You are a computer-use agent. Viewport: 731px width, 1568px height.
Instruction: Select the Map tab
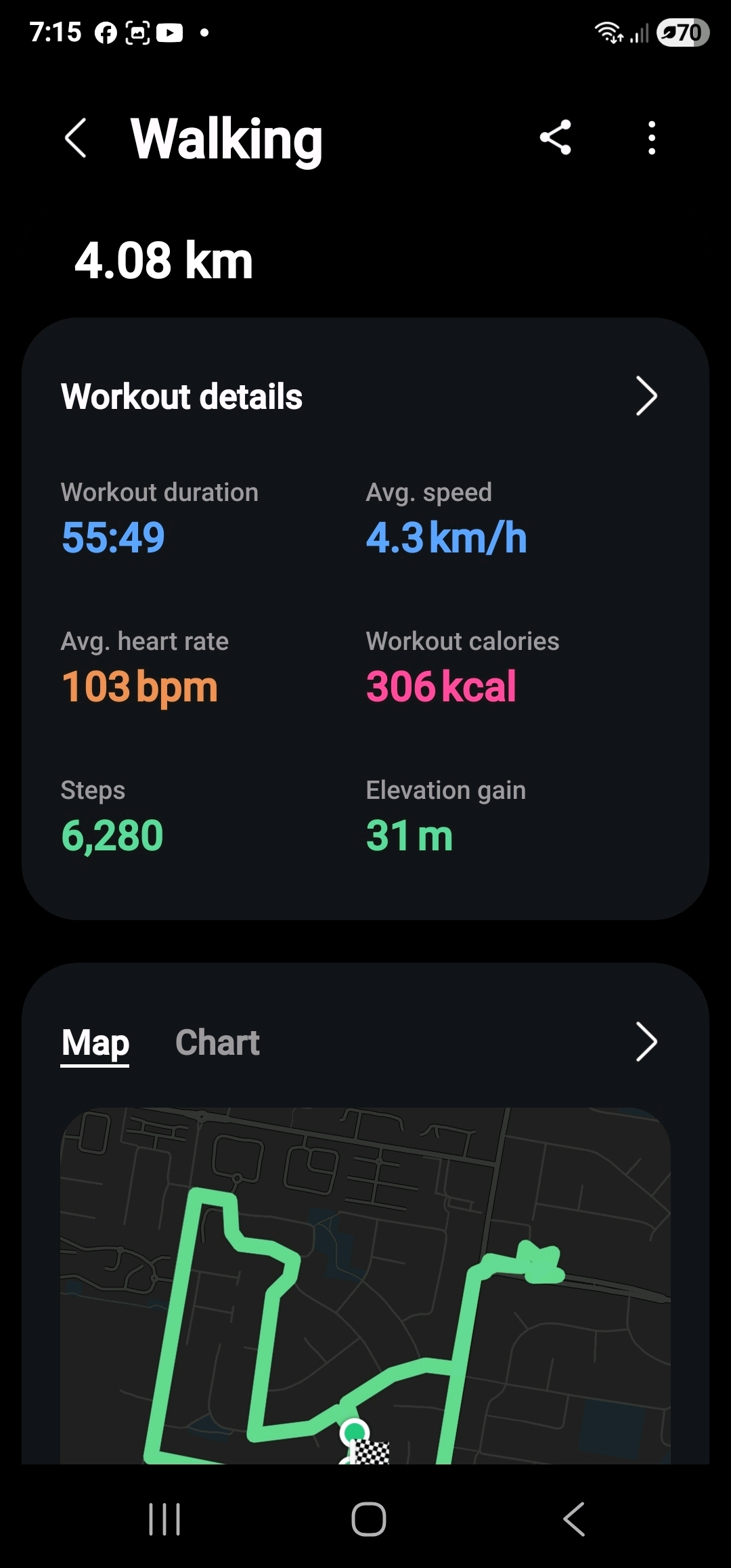tap(95, 1043)
